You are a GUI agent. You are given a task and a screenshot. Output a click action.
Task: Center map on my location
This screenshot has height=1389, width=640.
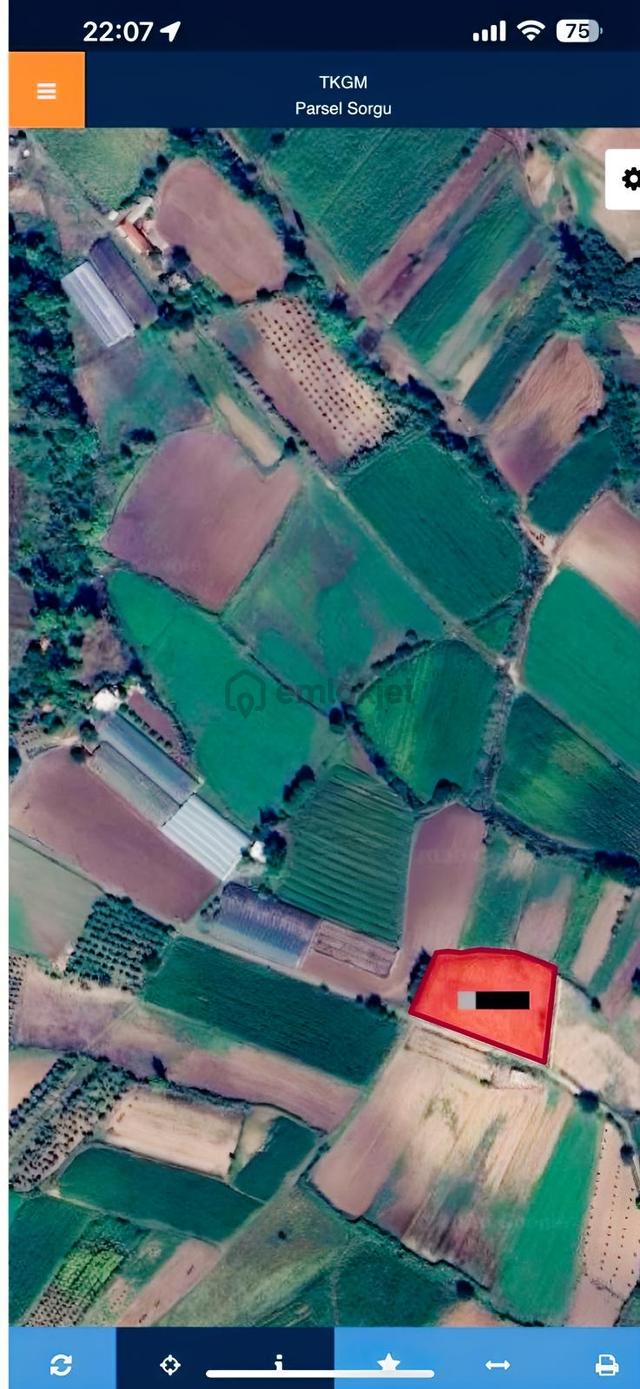[x=170, y=1364]
